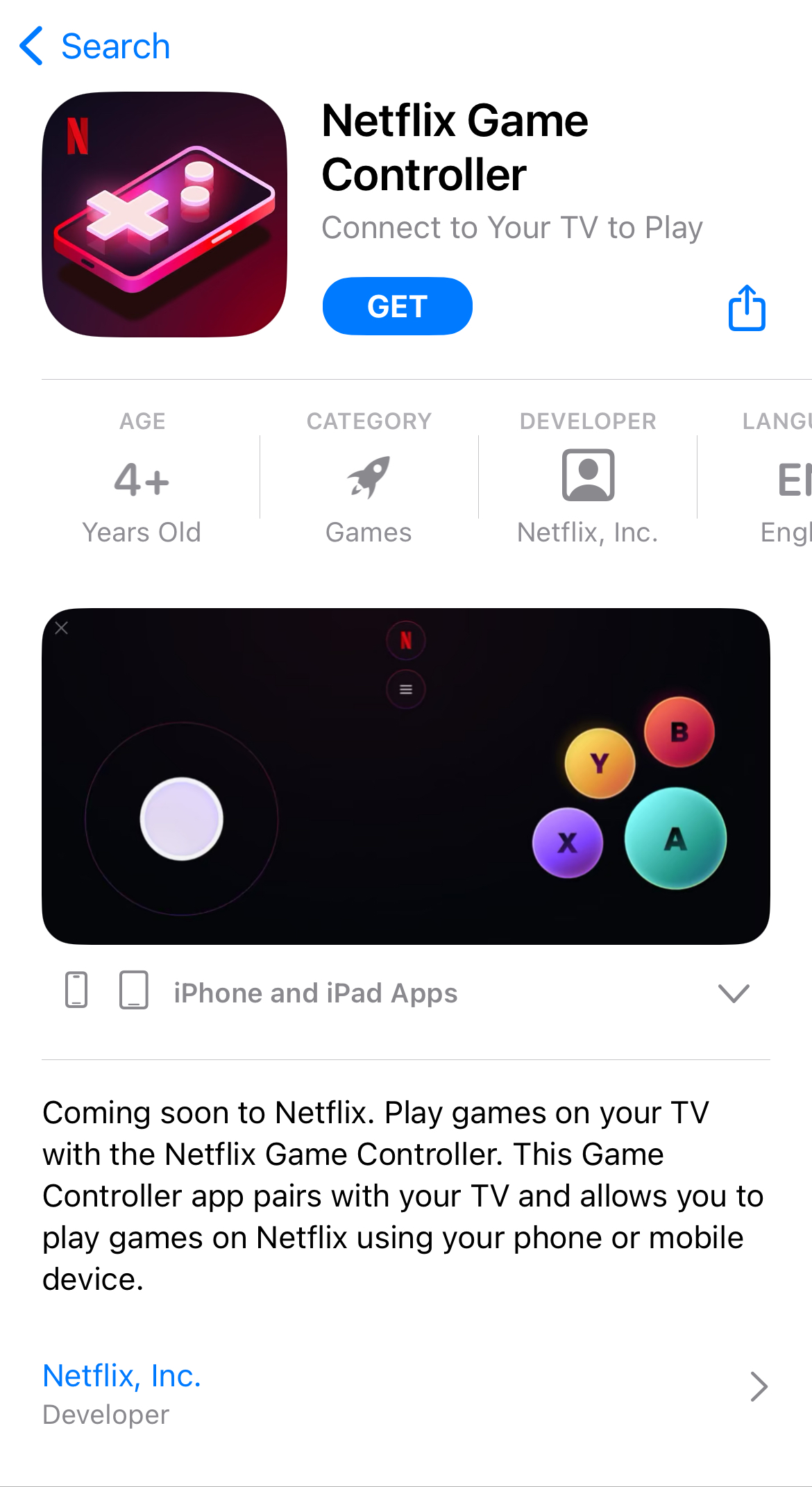Open the controller screenshot preview

(x=406, y=776)
